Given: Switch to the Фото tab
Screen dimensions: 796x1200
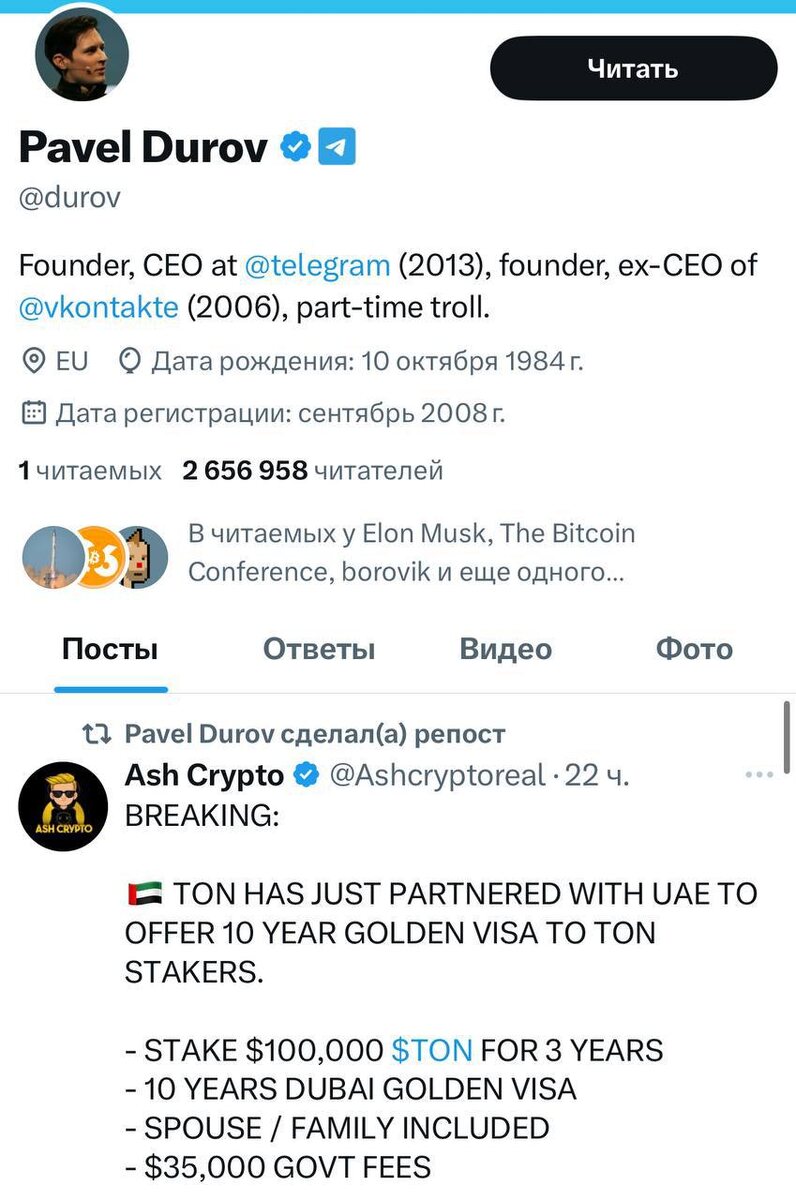Looking at the screenshot, I should pyautogui.click(x=694, y=649).
